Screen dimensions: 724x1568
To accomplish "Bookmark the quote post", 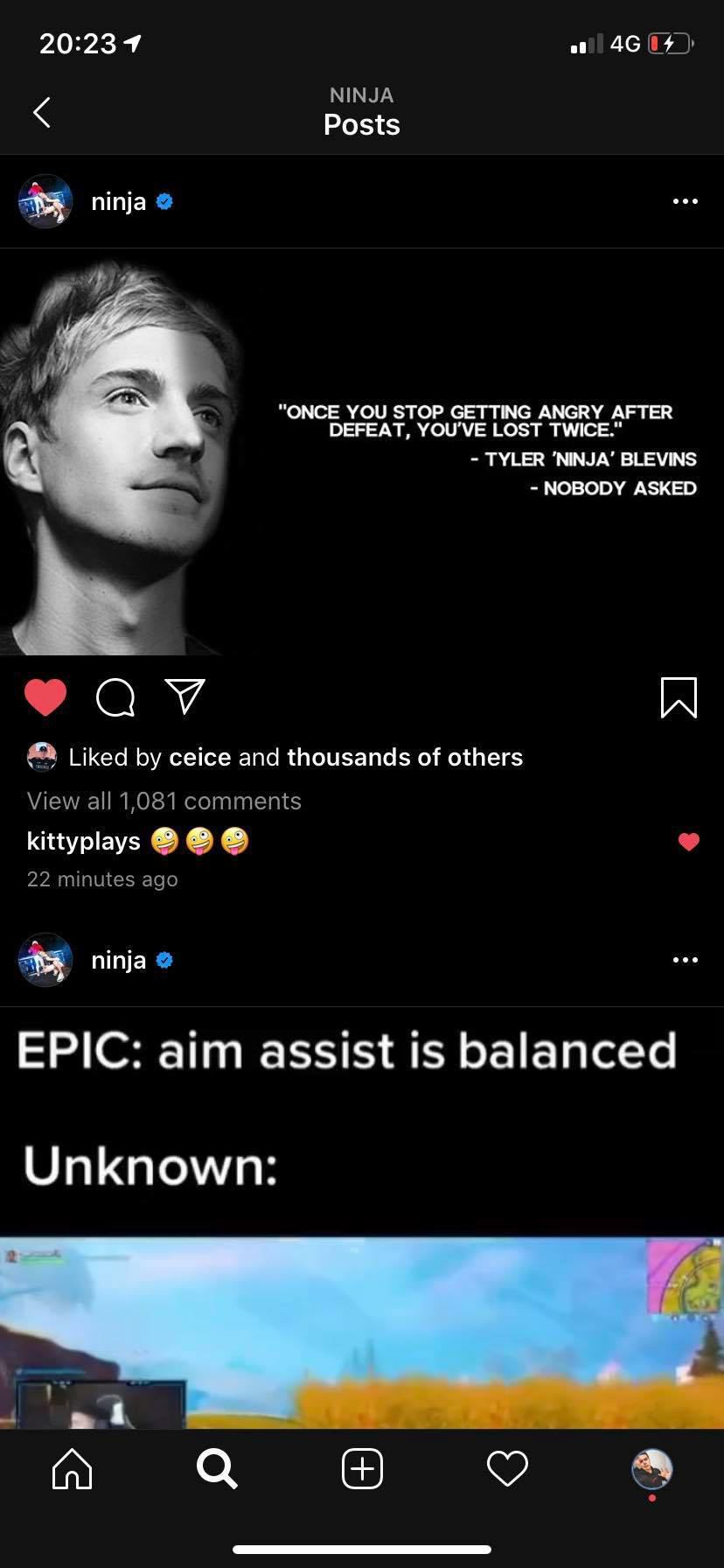I will pyautogui.click(x=679, y=697).
